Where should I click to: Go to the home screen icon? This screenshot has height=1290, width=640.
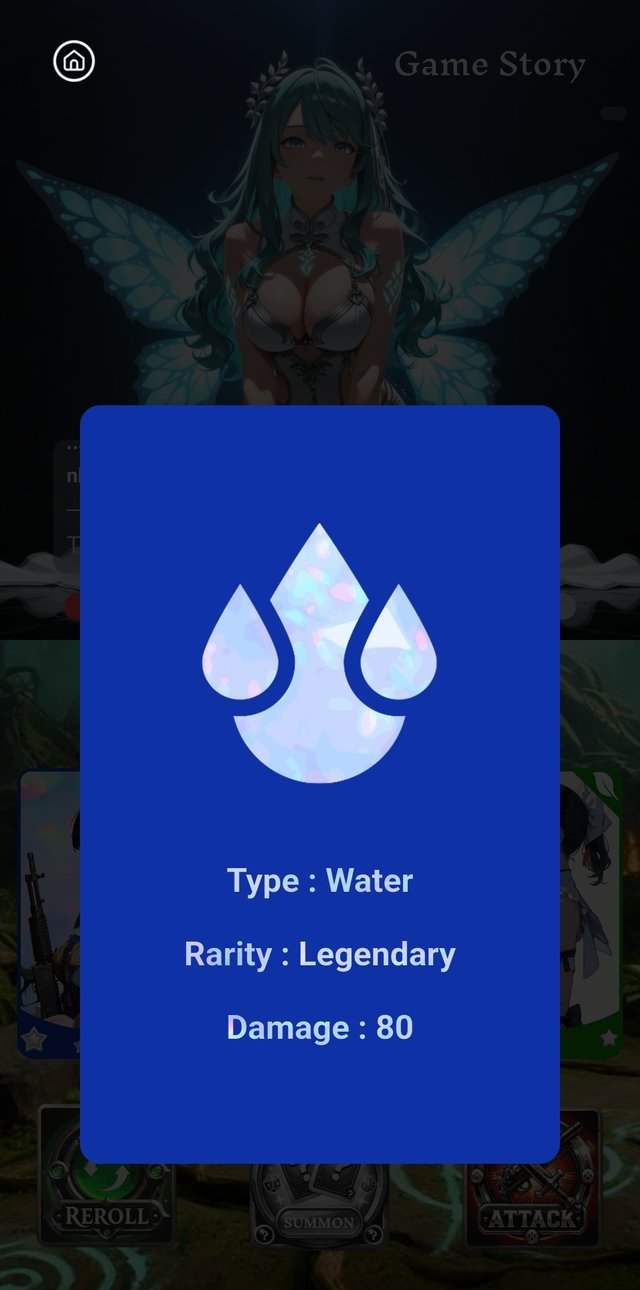73,62
